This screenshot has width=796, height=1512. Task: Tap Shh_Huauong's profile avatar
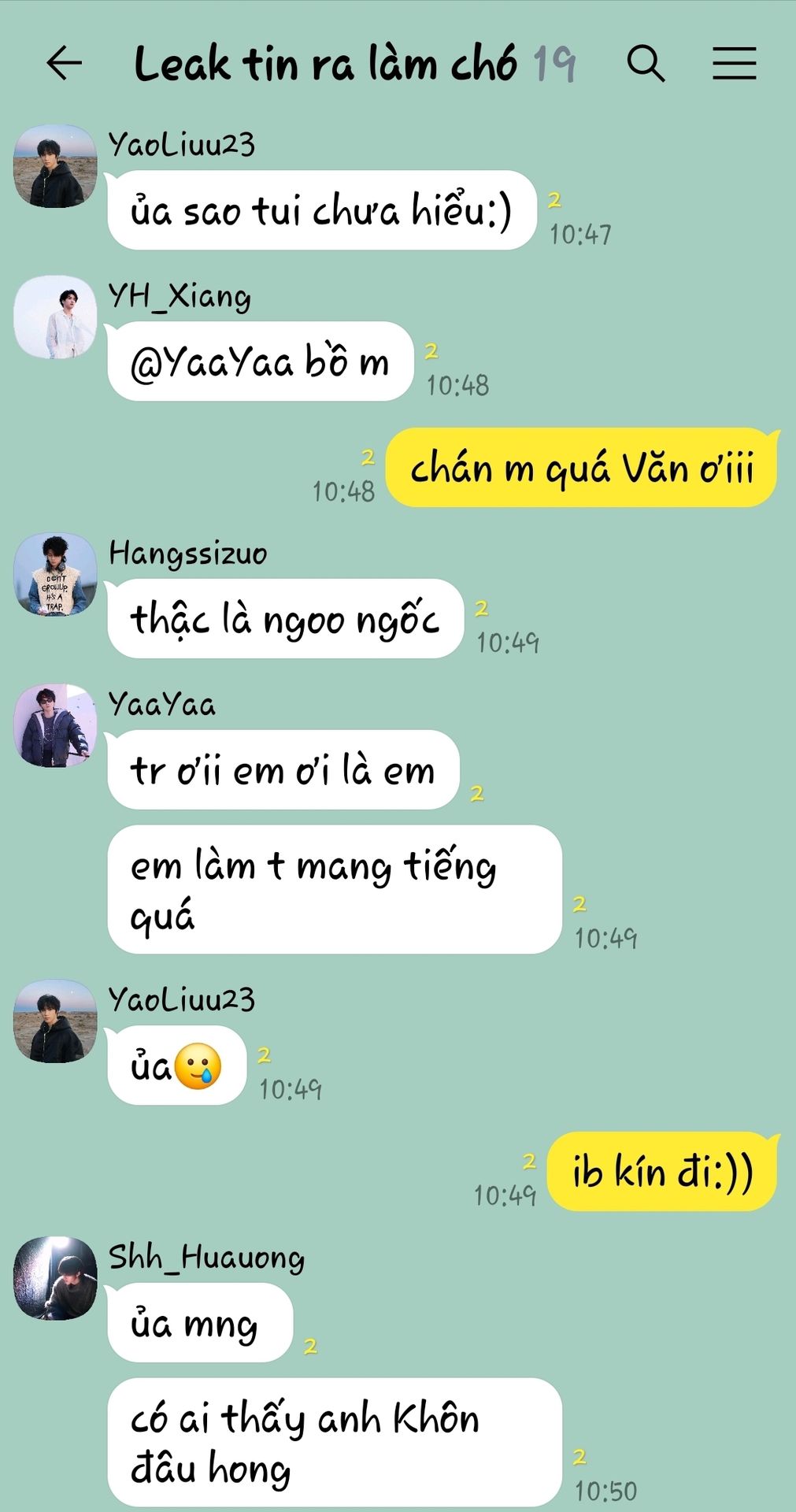(x=55, y=1278)
